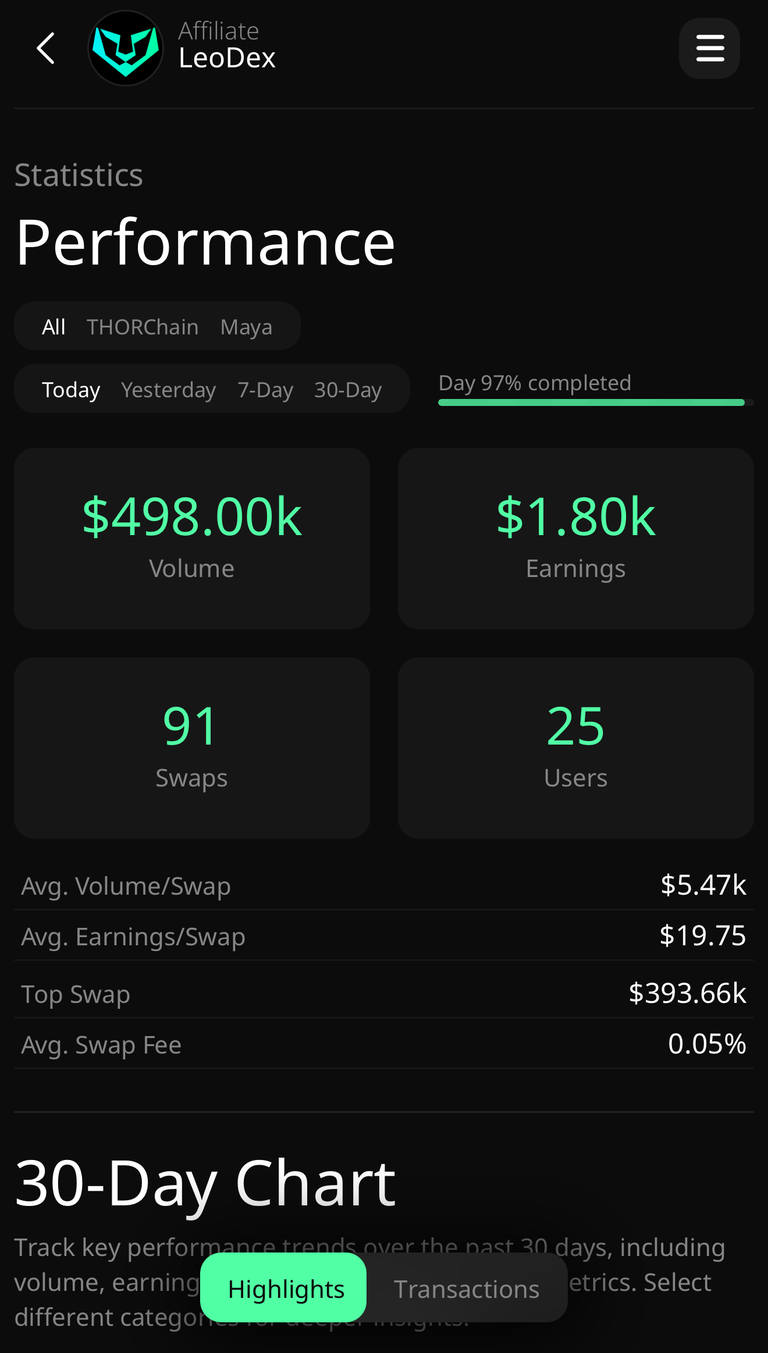The width and height of the screenshot is (768, 1353).
Task: Go back using the arrow icon
Action: click(45, 48)
